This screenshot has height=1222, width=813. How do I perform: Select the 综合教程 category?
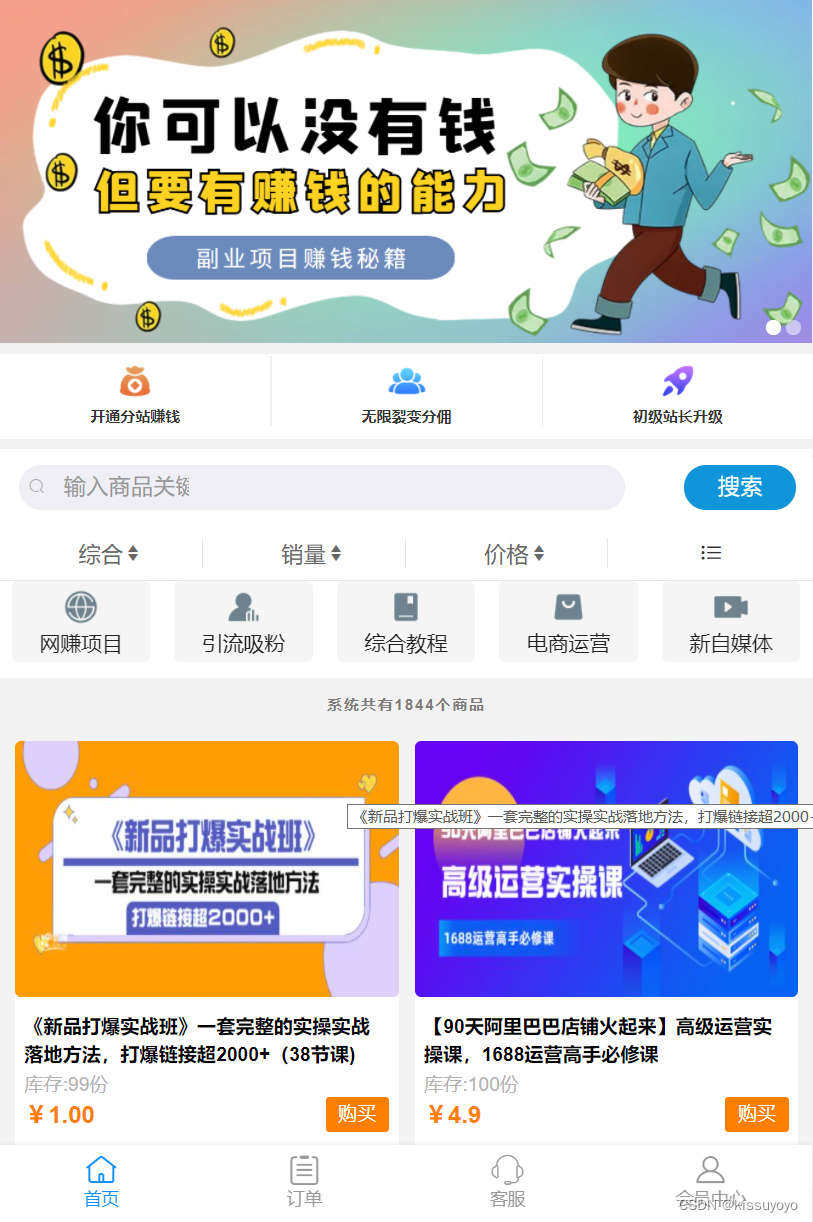tap(406, 622)
